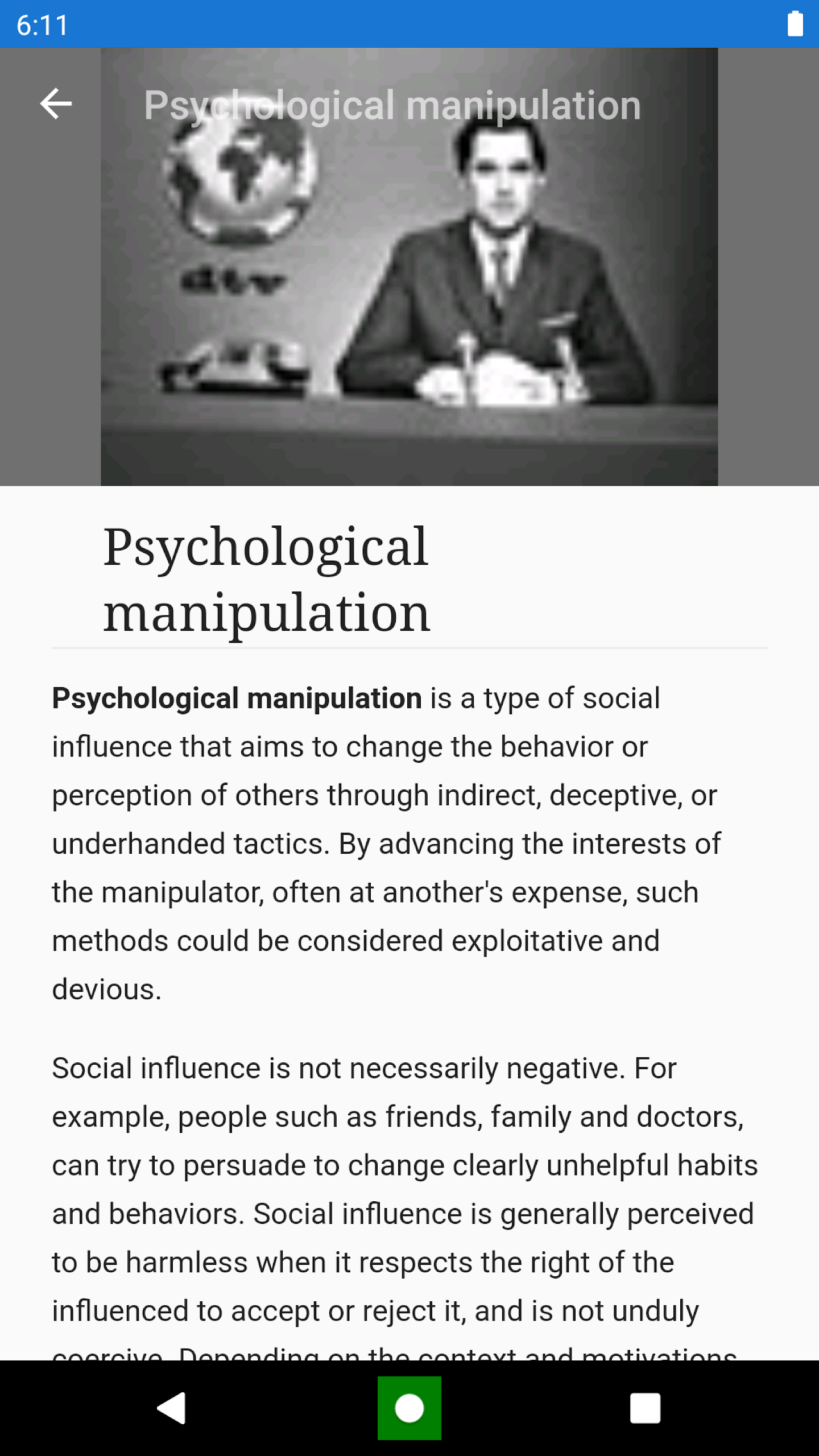
Task: Tap the clock showing 6:11
Action: click(x=43, y=24)
